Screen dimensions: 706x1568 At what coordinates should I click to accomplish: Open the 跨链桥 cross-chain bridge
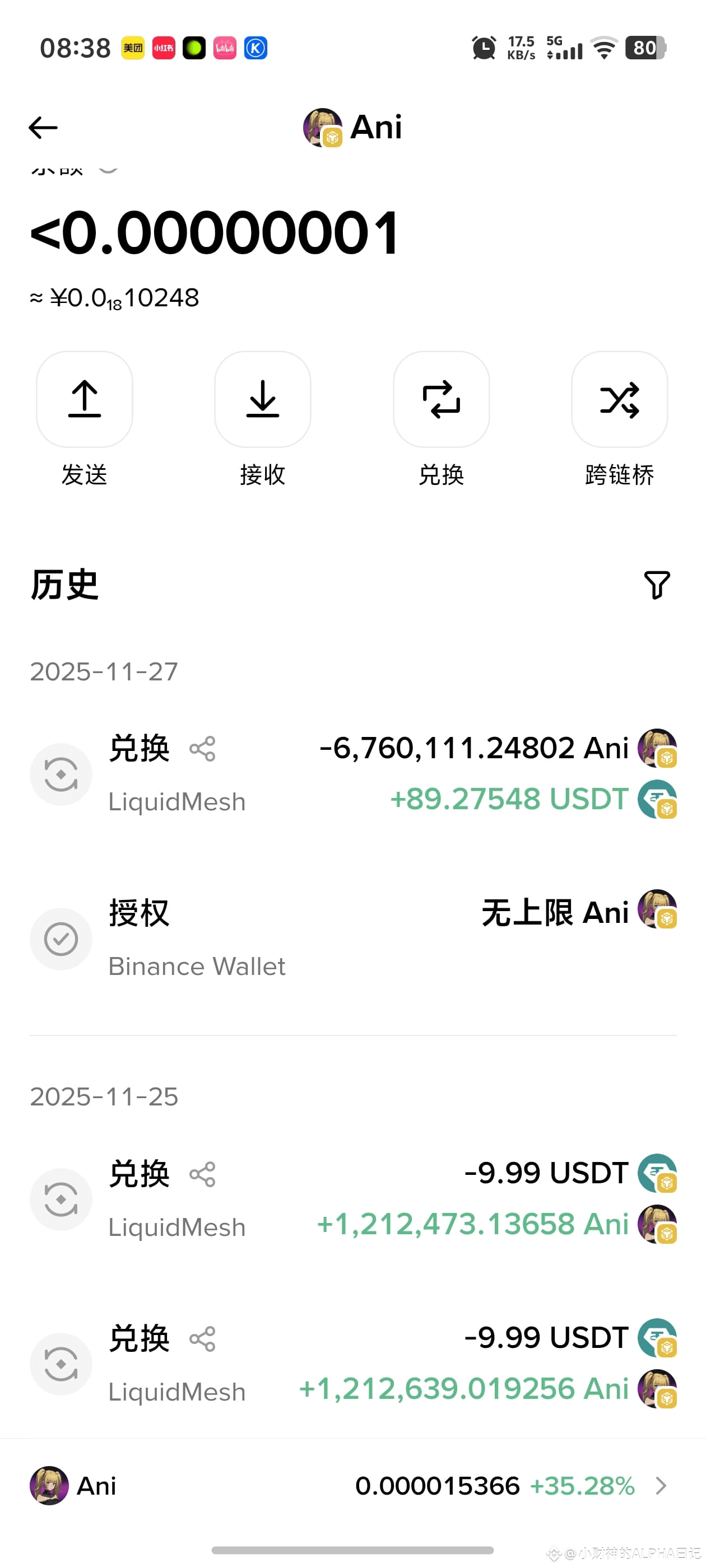619,399
